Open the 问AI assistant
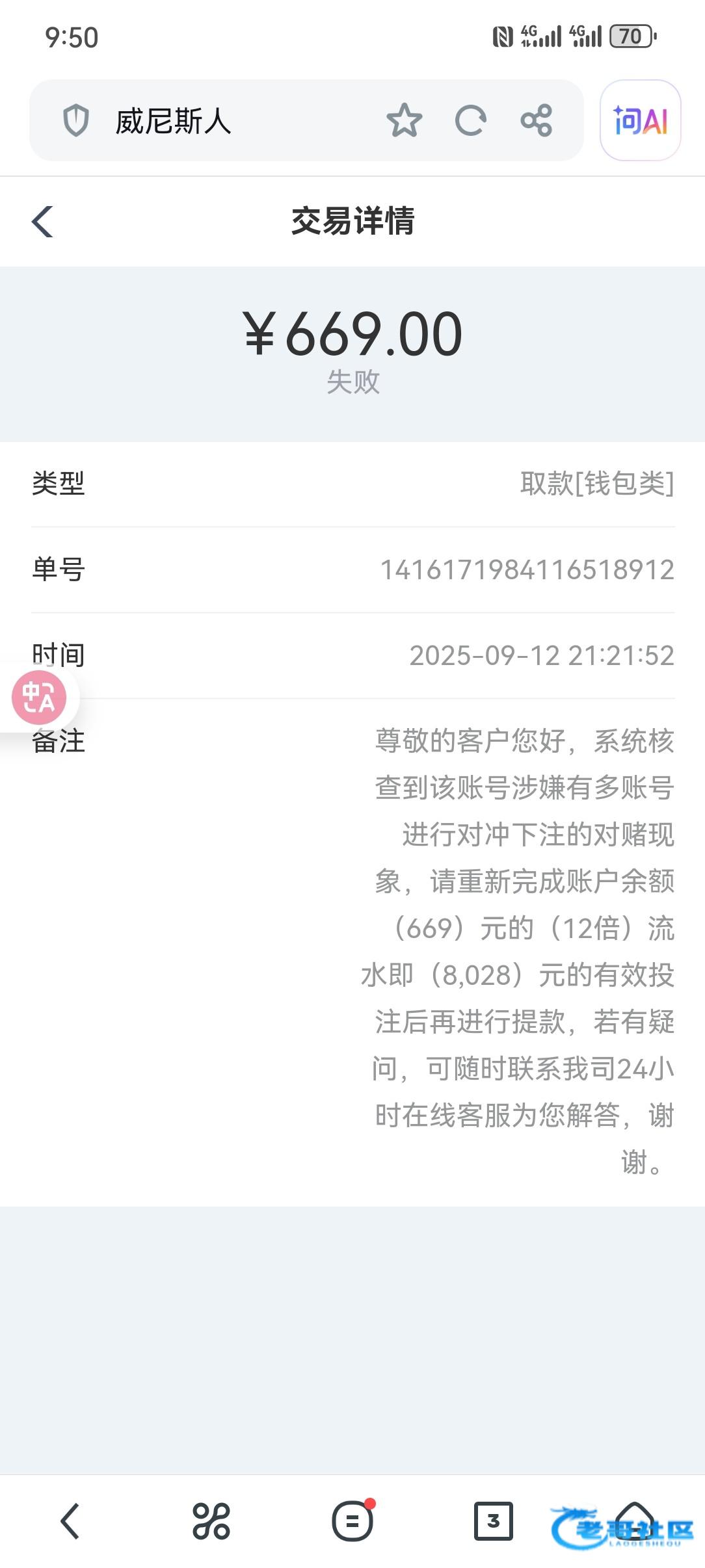The height and width of the screenshot is (1568, 705). tap(640, 121)
